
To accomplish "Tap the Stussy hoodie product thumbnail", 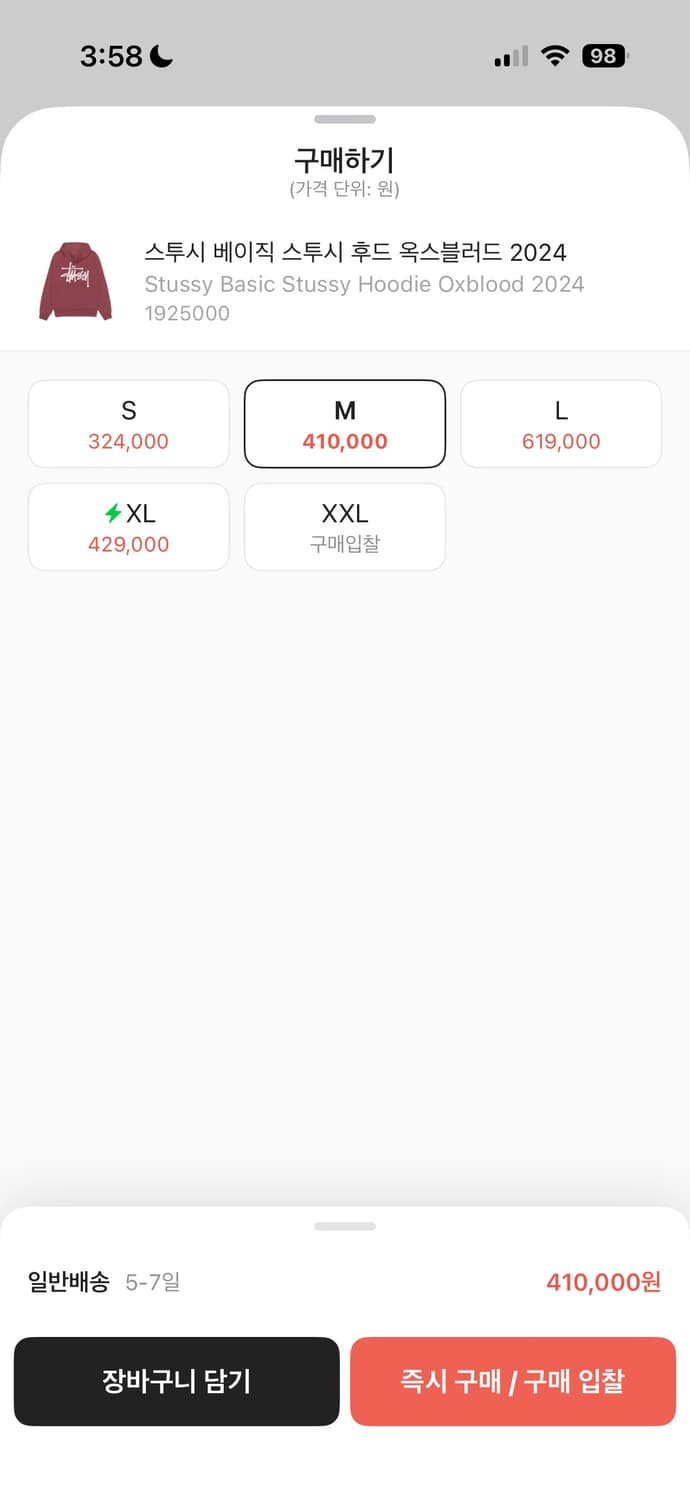I will [x=76, y=281].
